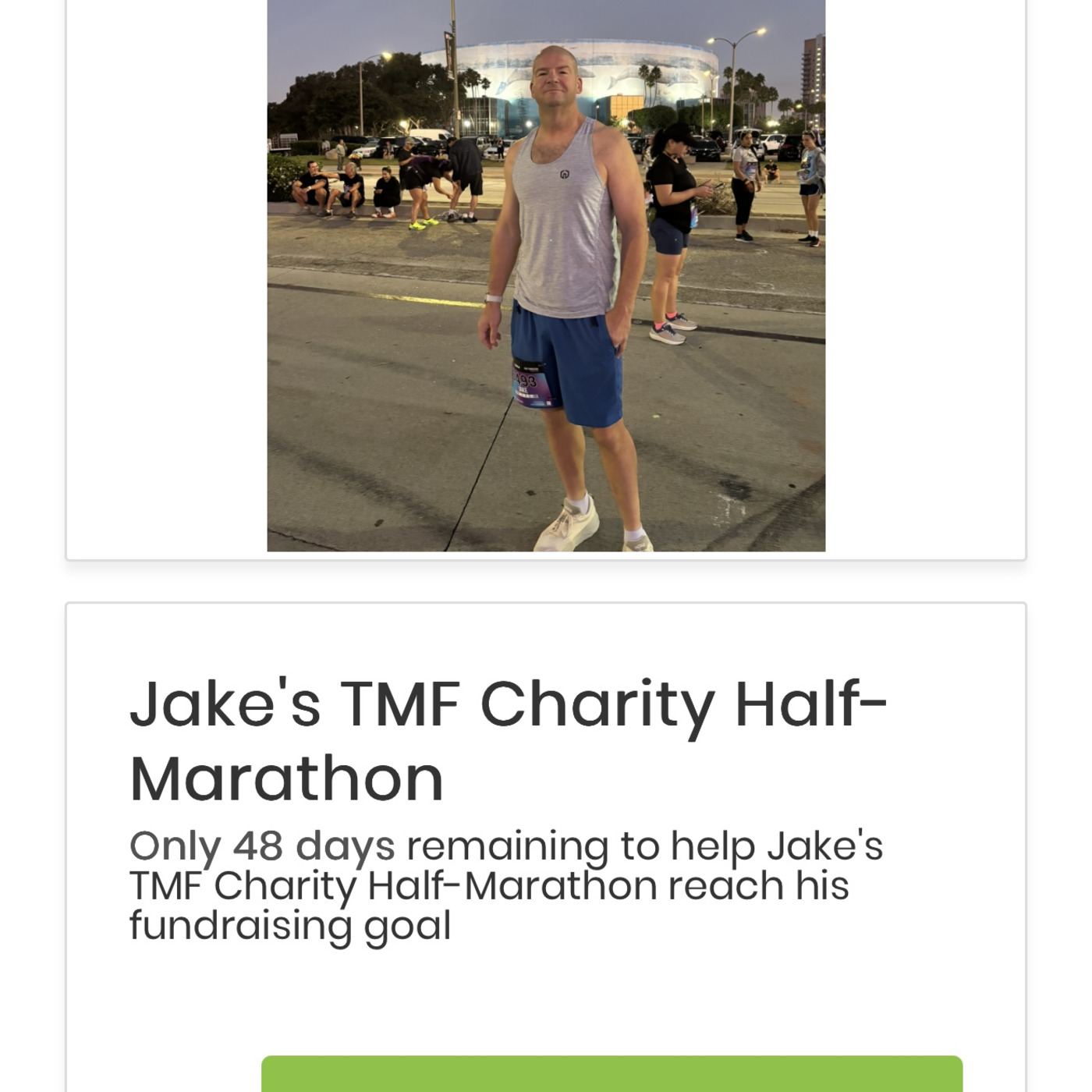Screen dimensions: 1092x1092
Task: Tap the green button below the fundraising text
Action: 612,1075
